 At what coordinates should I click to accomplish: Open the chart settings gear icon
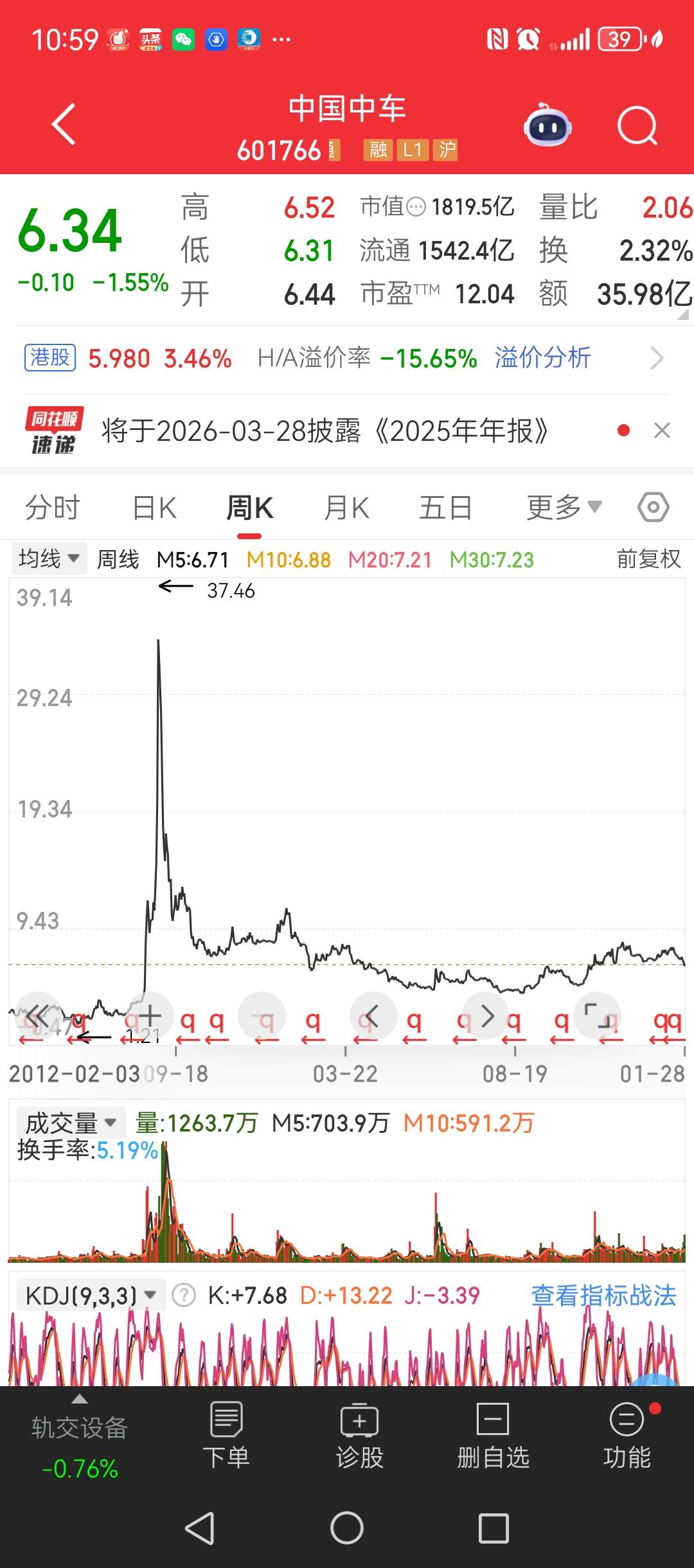click(x=654, y=506)
